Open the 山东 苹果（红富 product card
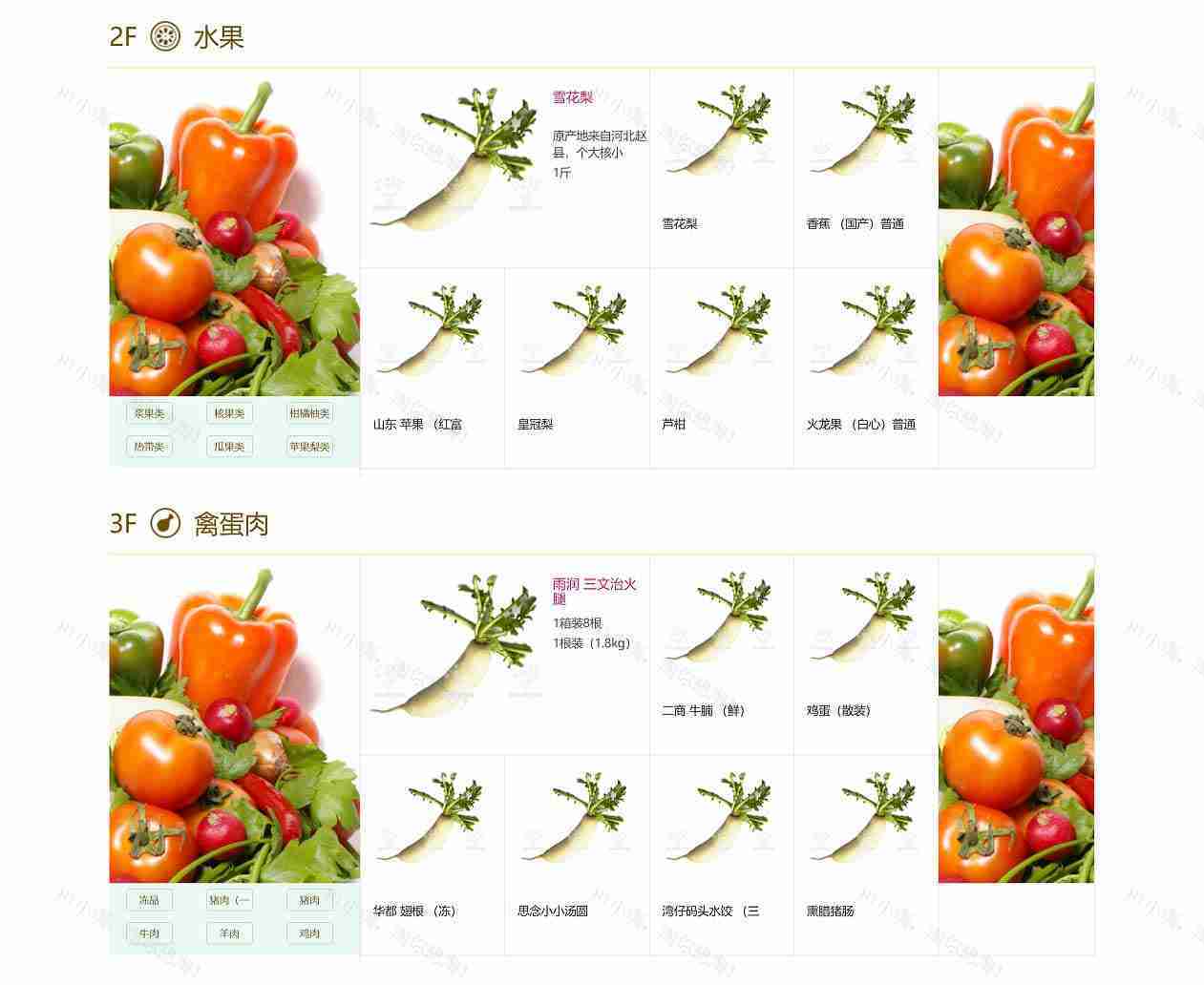Viewport: 1204px width, 985px height. point(417,425)
